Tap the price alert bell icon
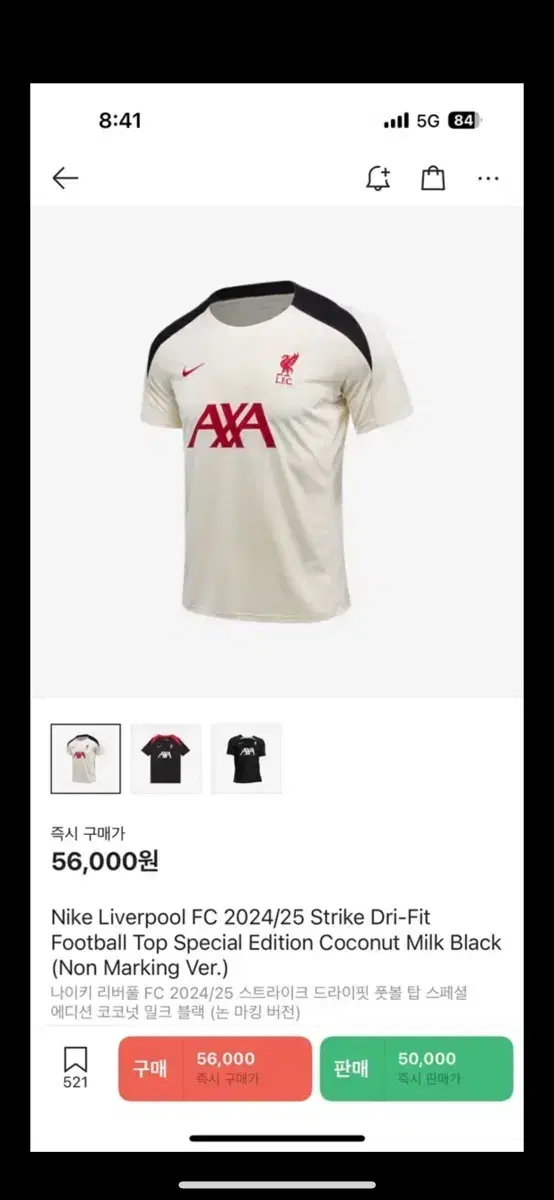554x1200 pixels. tap(378, 179)
